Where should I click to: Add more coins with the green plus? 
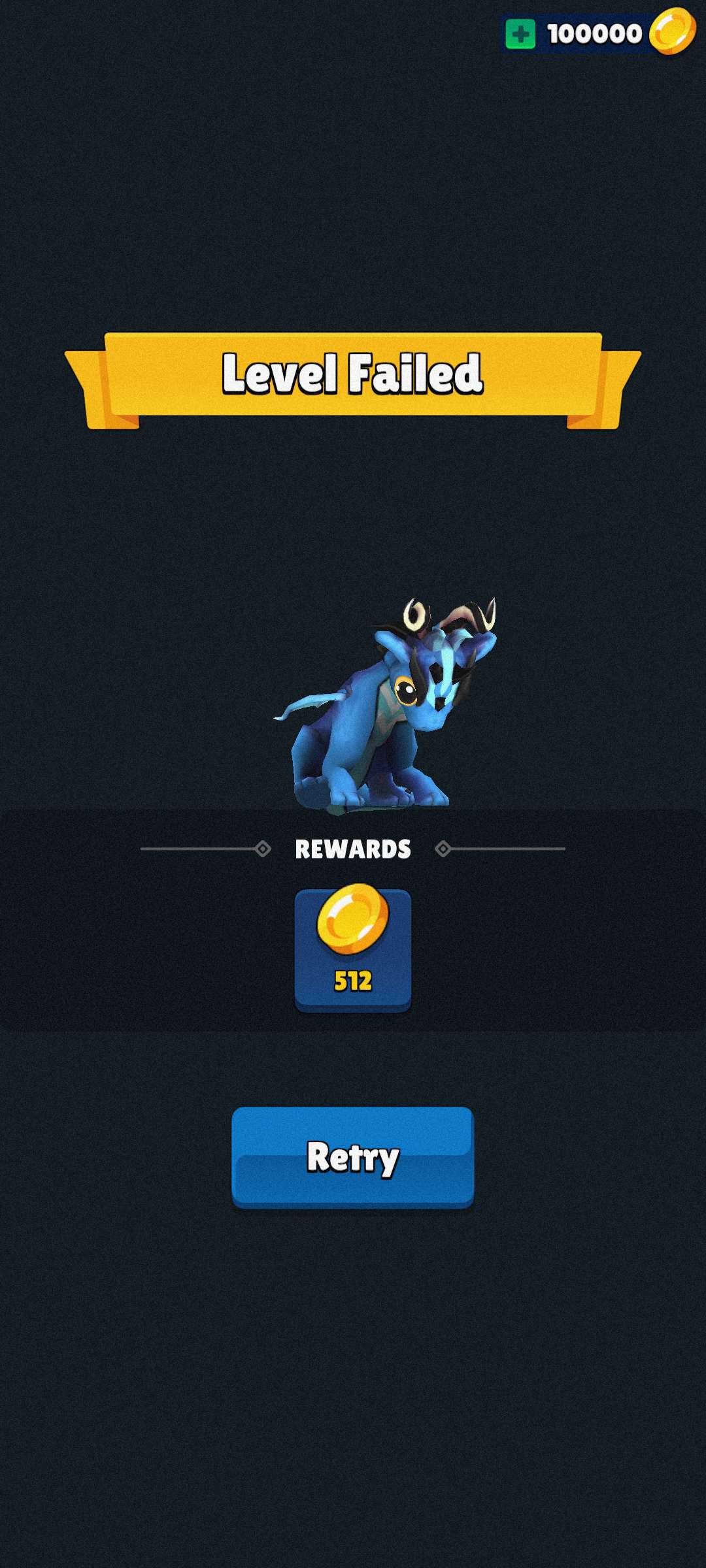click(520, 34)
